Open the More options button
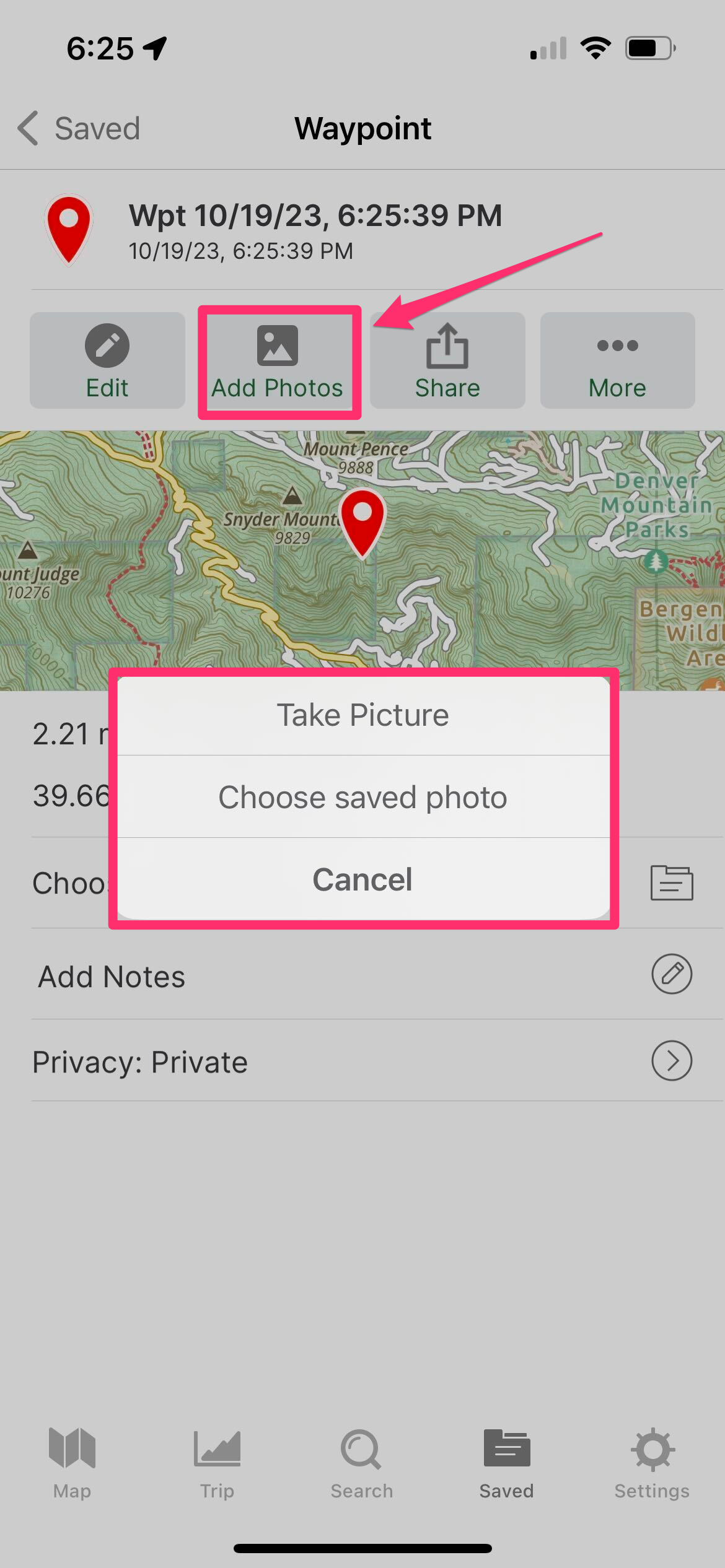This screenshot has height=1568, width=725. pos(617,360)
